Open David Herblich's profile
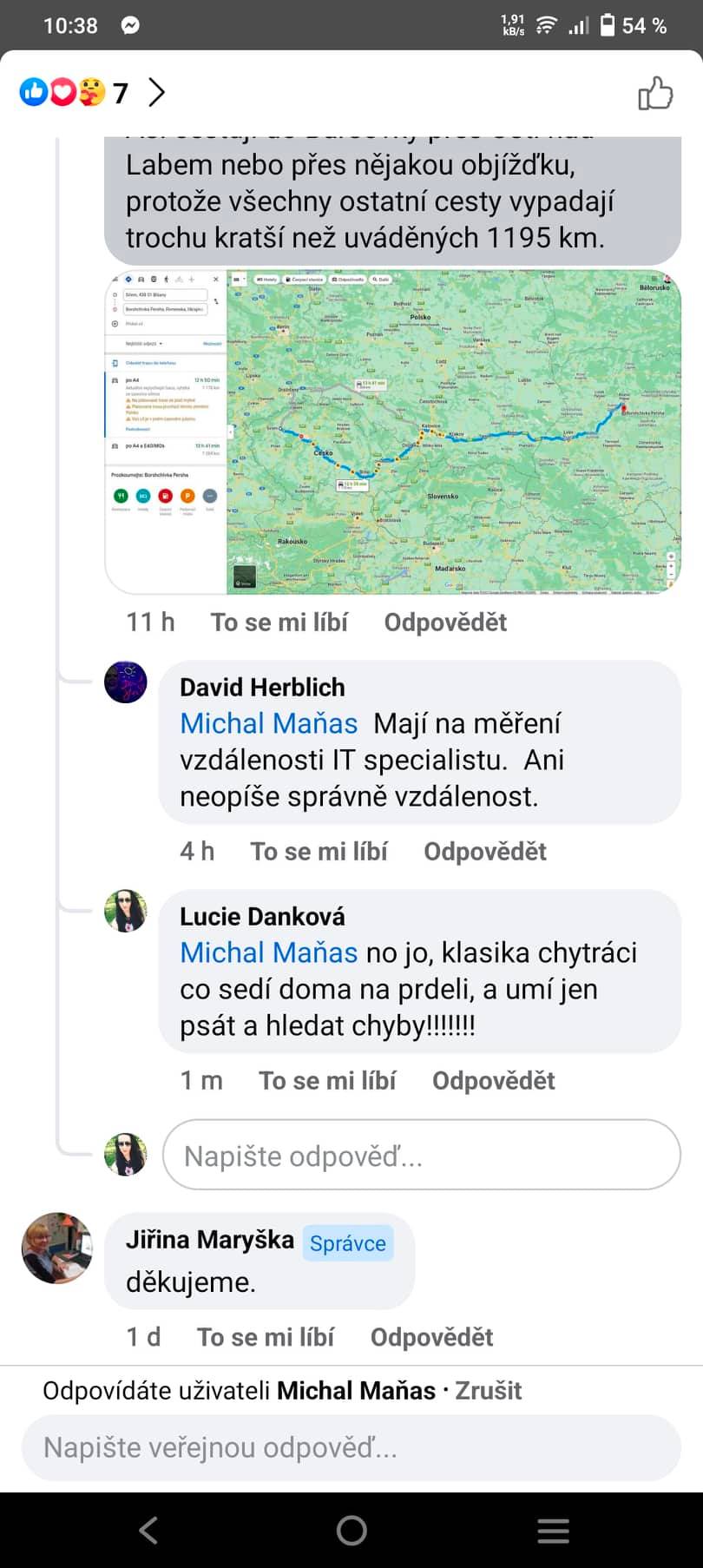This screenshot has height=1568, width=703. [x=262, y=688]
